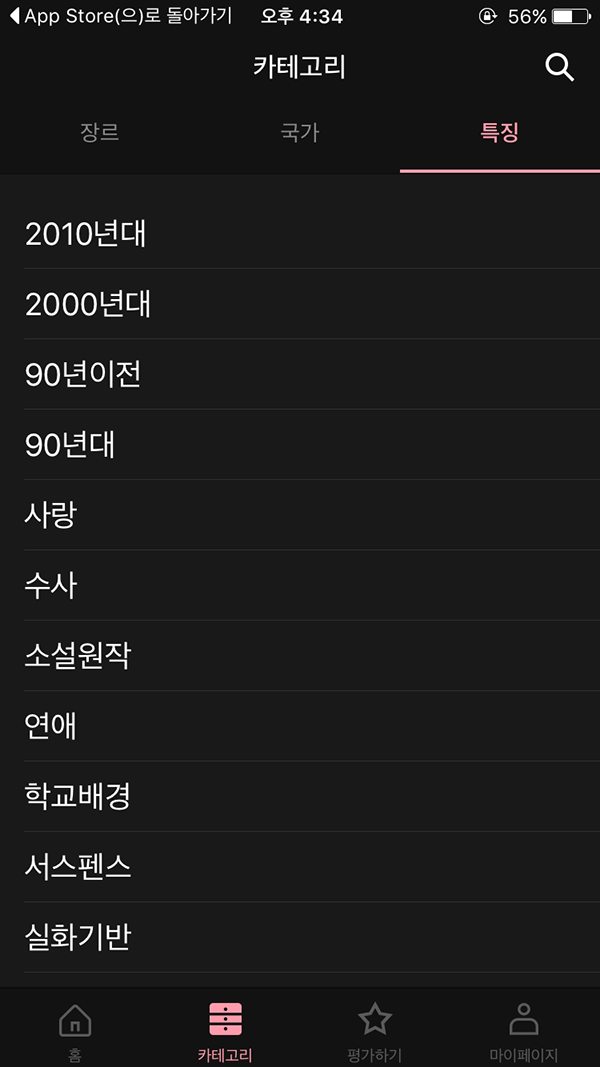Return to App Store via back link
The height and width of the screenshot is (1067, 600).
pos(121,16)
